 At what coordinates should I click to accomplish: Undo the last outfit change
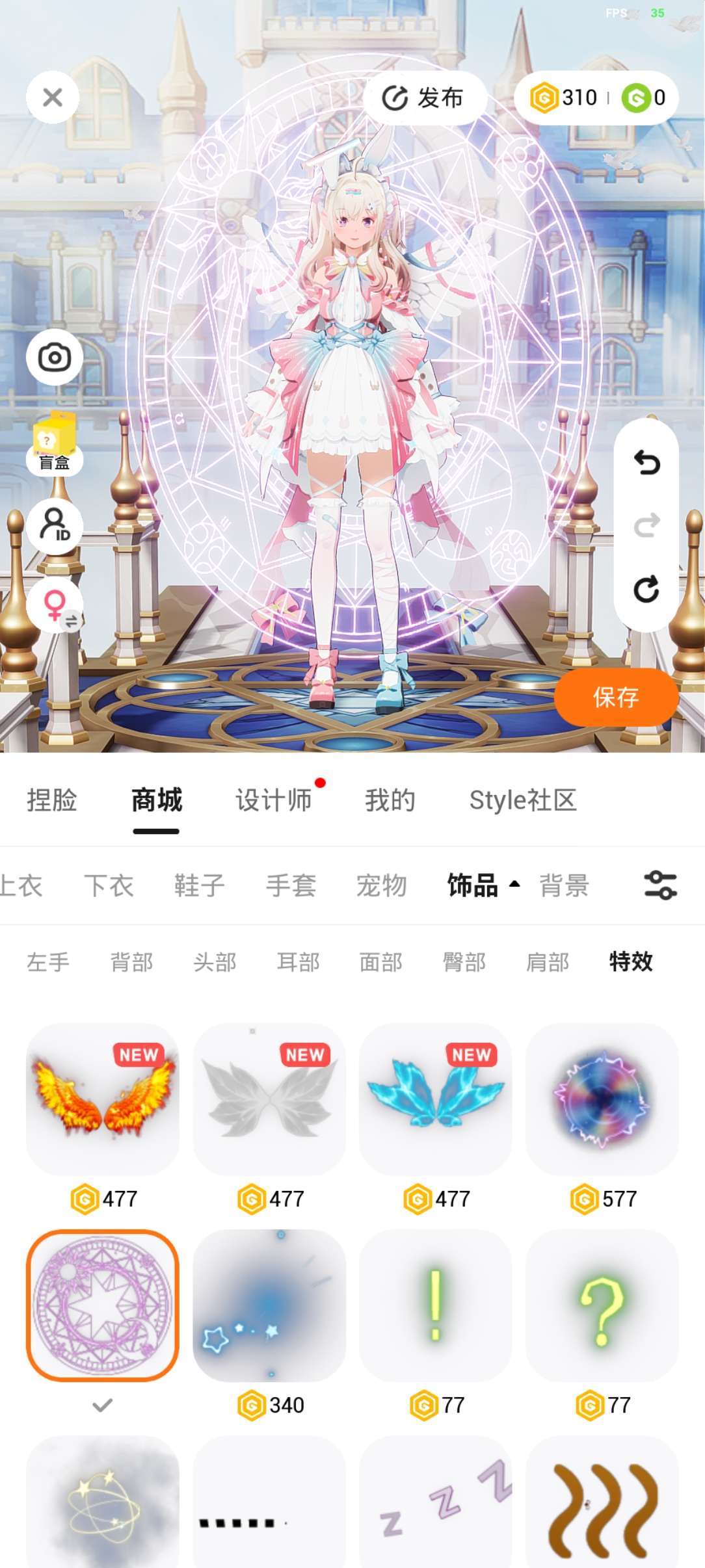click(646, 463)
